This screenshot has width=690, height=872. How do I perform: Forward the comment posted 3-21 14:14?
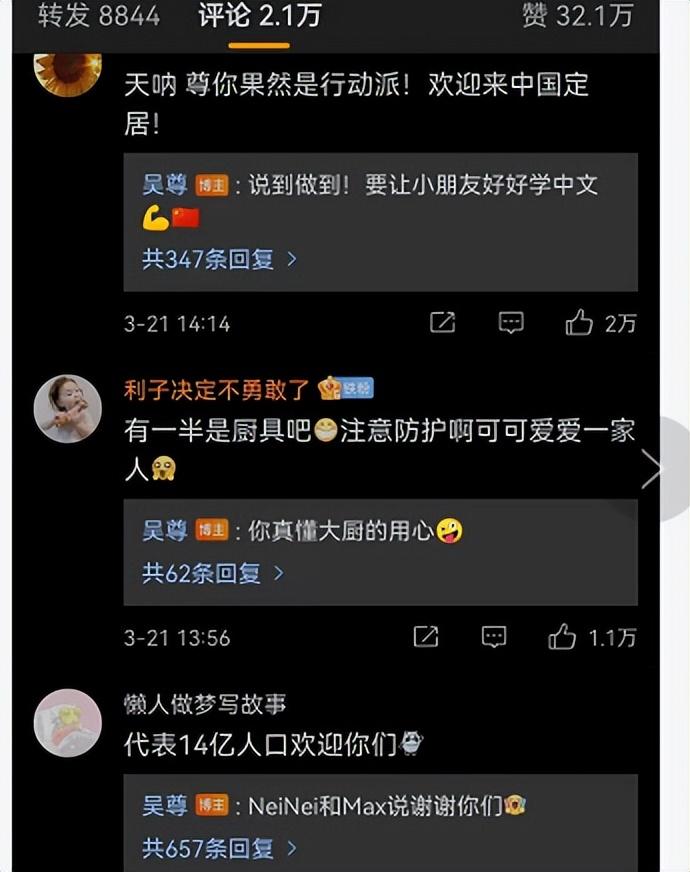[442, 322]
